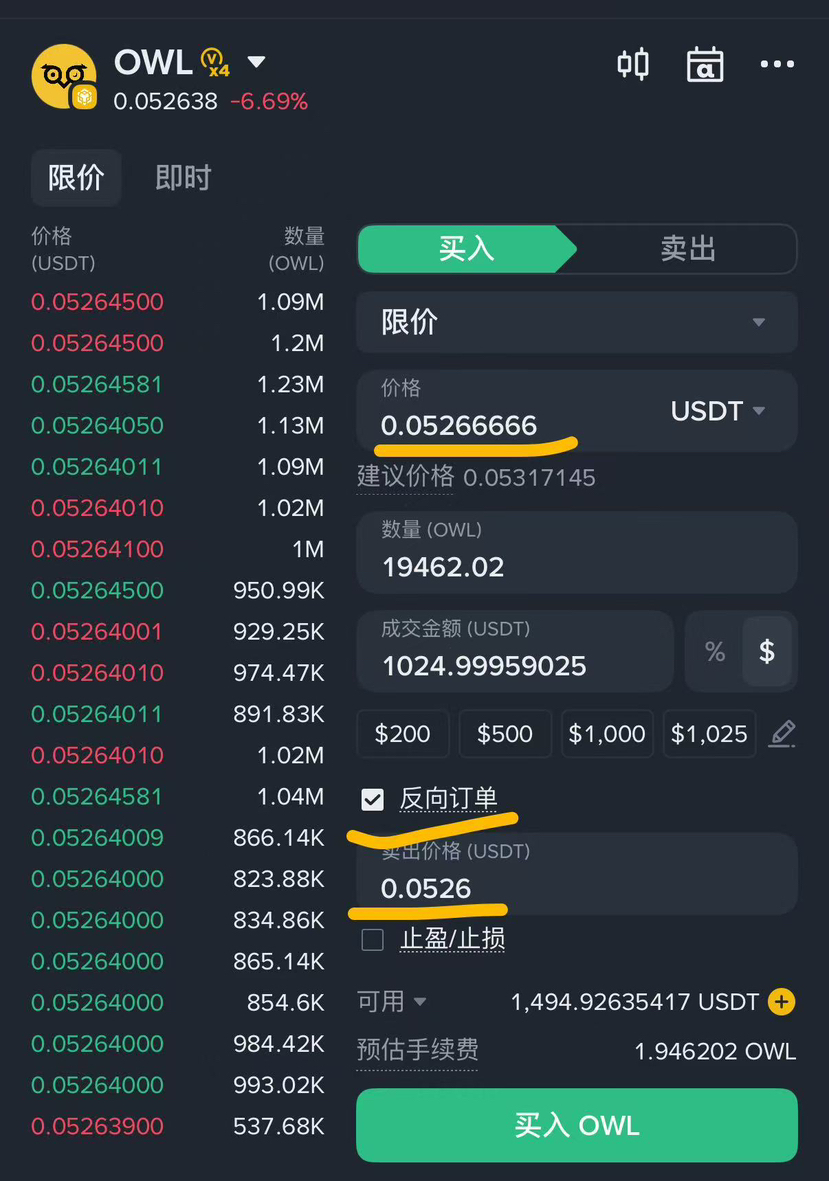Switch to the 即时 tab
Image resolution: width=829 pixels, height=1181 pixels.
(x=183, y=178)
